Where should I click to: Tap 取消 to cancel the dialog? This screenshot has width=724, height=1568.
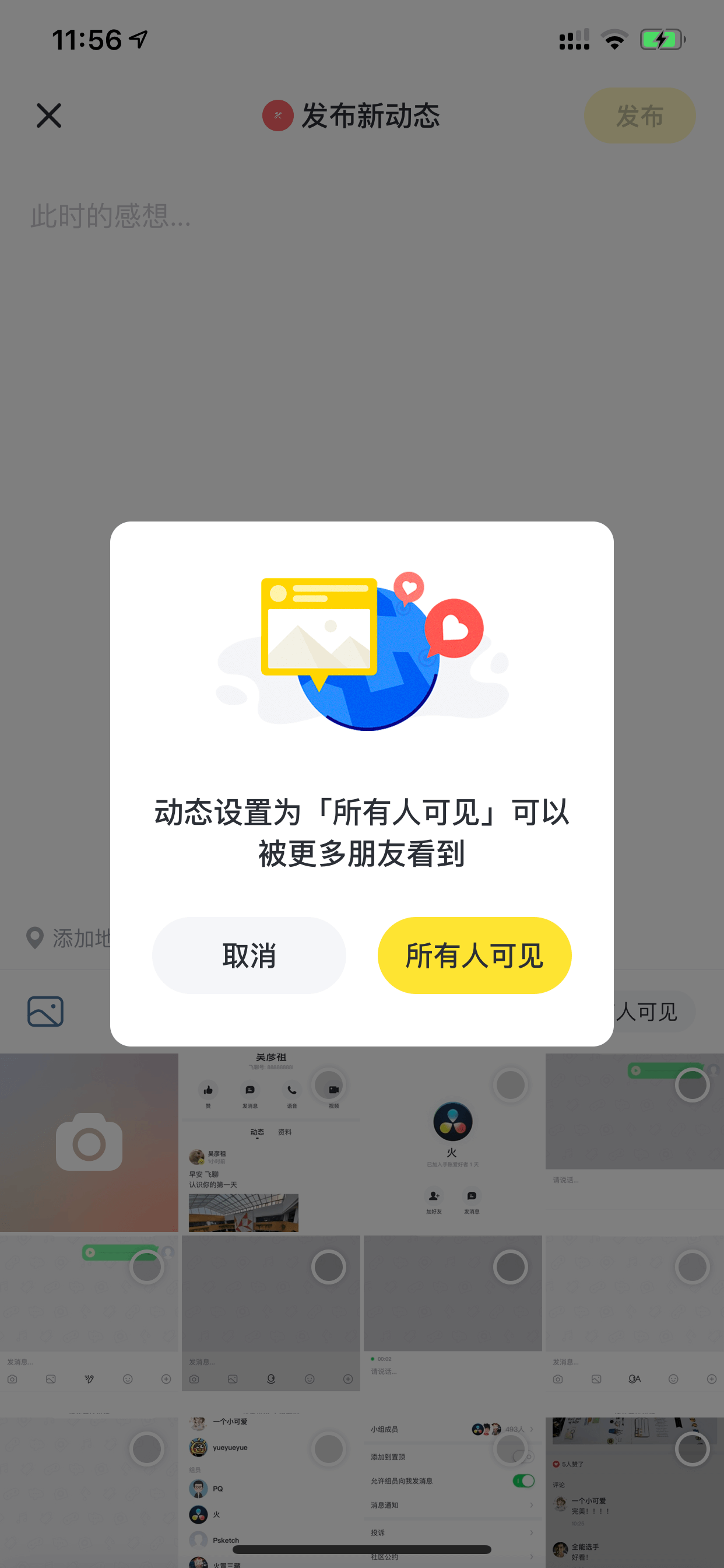coord(249,955)
